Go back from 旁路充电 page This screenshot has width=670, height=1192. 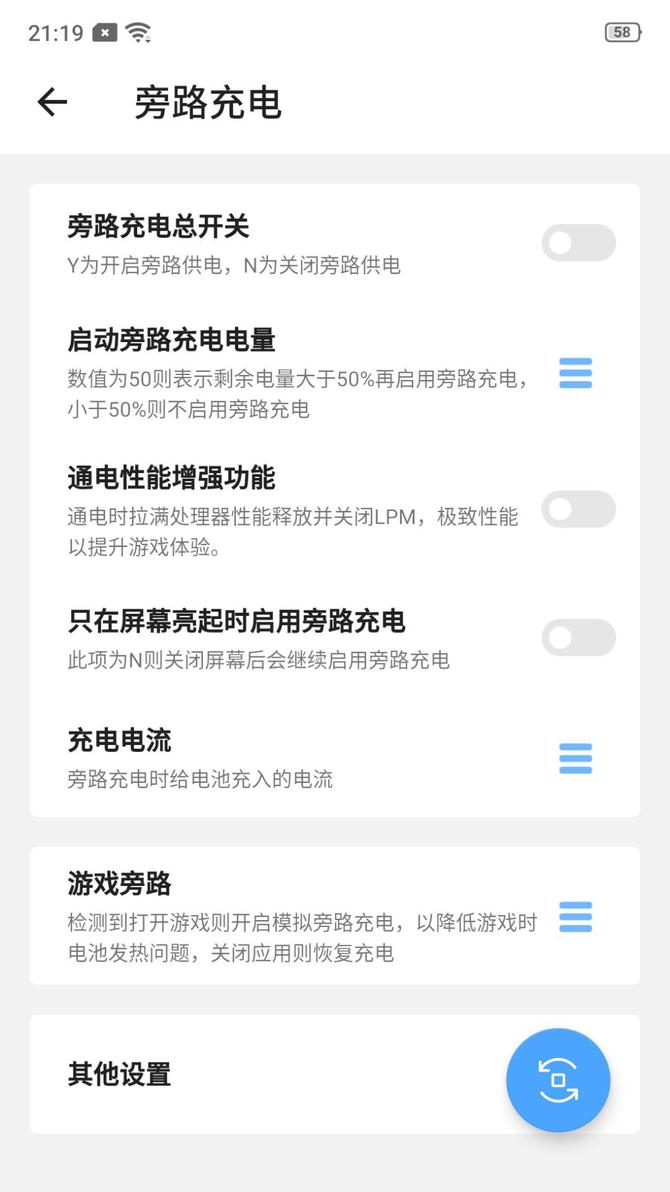coord(52,102)
